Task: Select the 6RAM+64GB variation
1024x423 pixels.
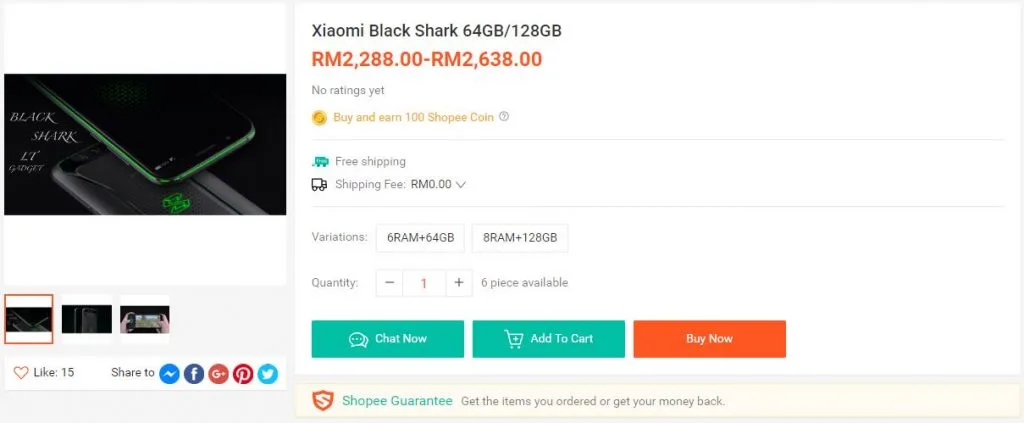Action: click(x=420, y=238)
